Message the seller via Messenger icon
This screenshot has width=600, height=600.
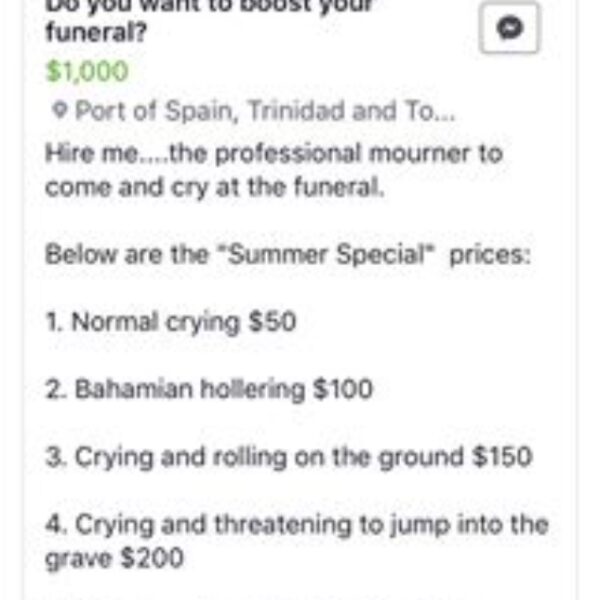[510, 29]
